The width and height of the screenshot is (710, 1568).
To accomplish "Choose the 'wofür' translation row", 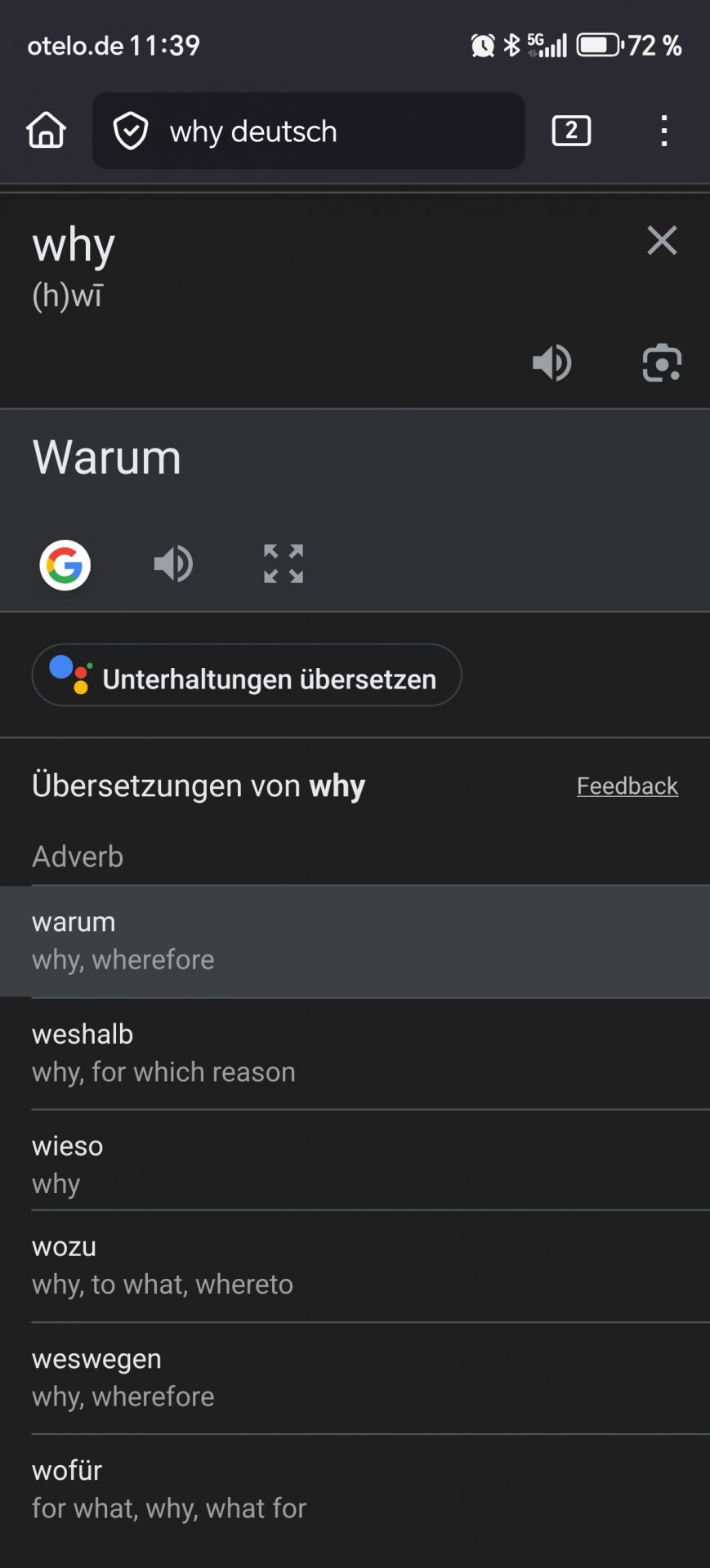I will pos(355,1489).
